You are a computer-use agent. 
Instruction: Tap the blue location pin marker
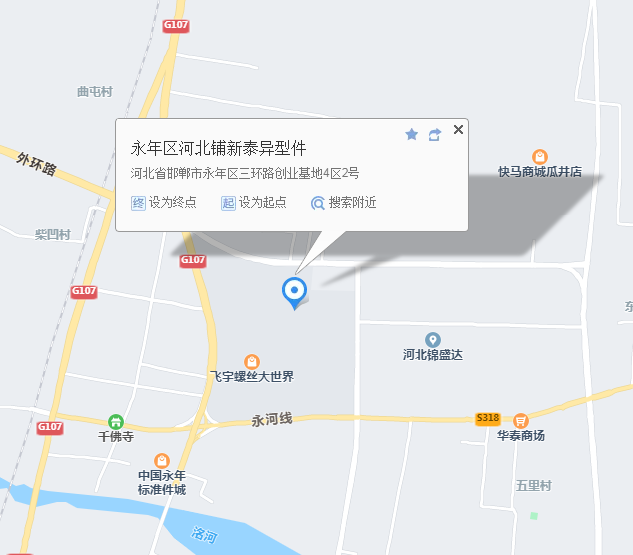tap(294, 291)
